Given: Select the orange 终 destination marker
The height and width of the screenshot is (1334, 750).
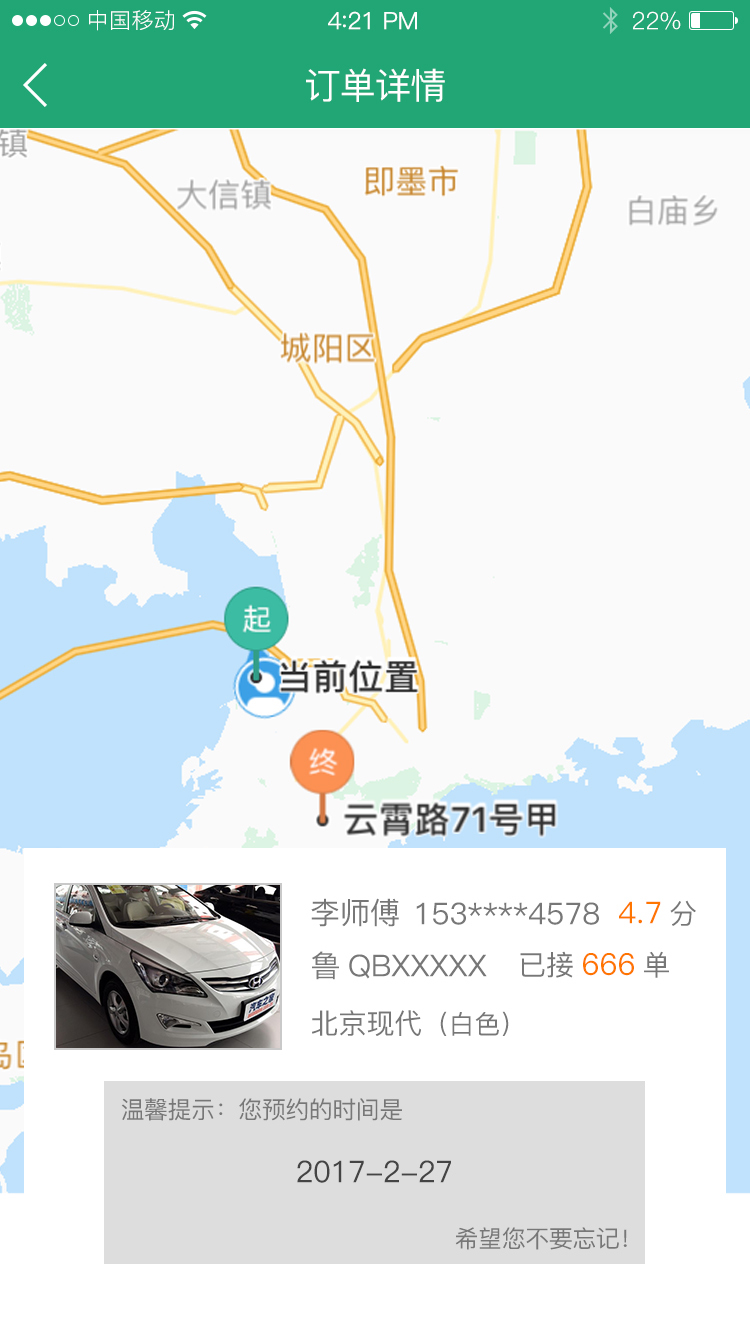Looking at the screenshot, I should click(x=323, y=762).
